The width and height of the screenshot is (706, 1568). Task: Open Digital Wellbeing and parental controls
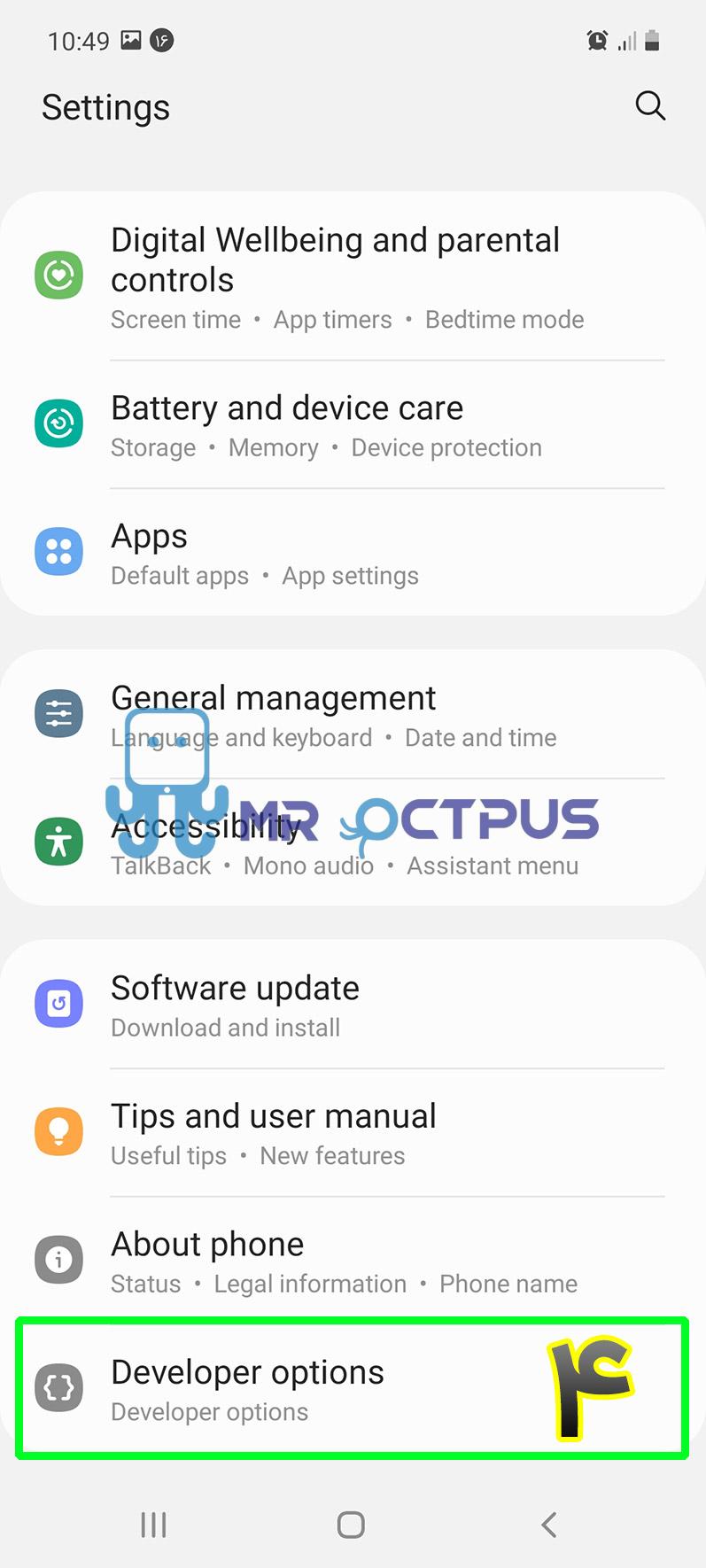point(353,277)
